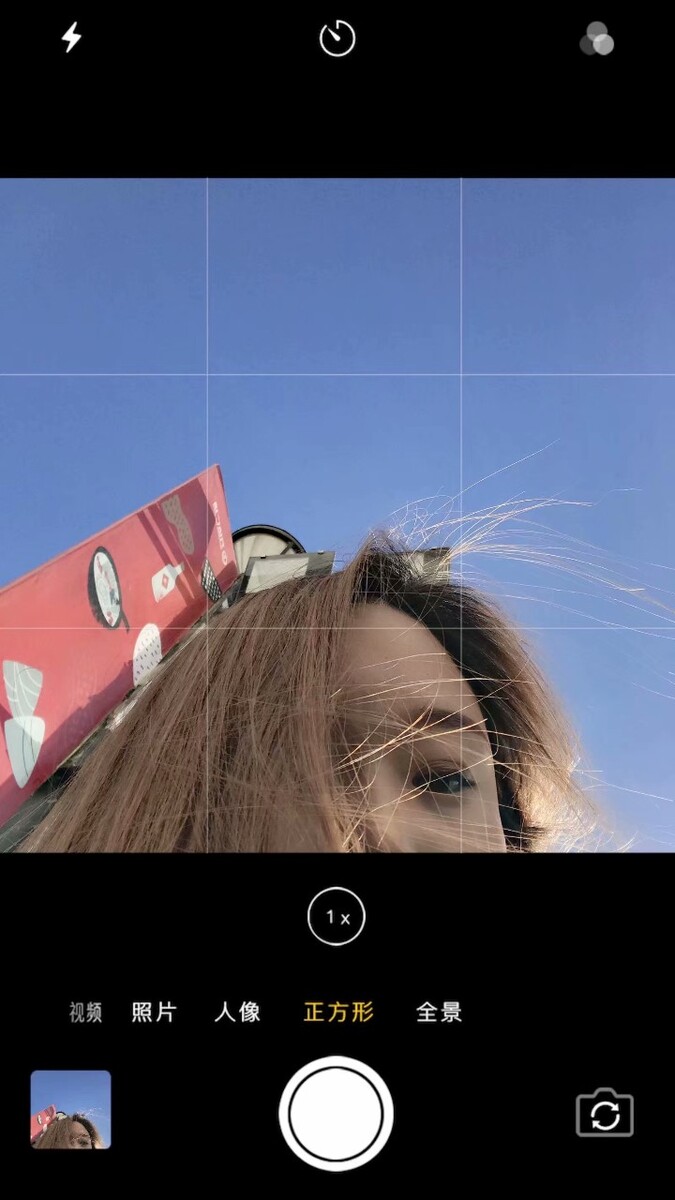Toggle the flash lightning icon
This screenshot has height=1200, width=675.
tap(72, 38)
